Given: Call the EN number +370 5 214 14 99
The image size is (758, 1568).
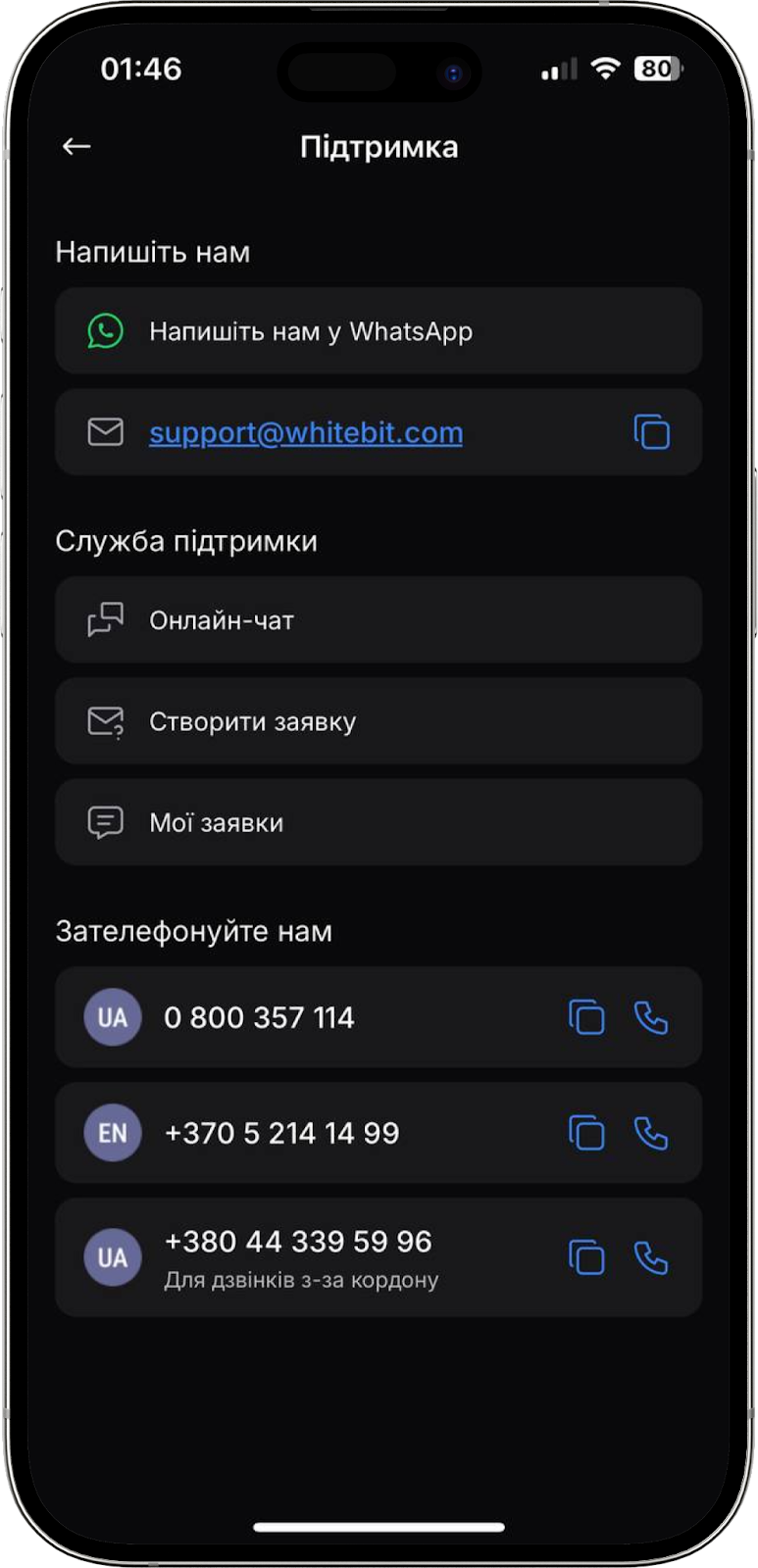Looking at the screenshot, I should [x=651, y=1133].
